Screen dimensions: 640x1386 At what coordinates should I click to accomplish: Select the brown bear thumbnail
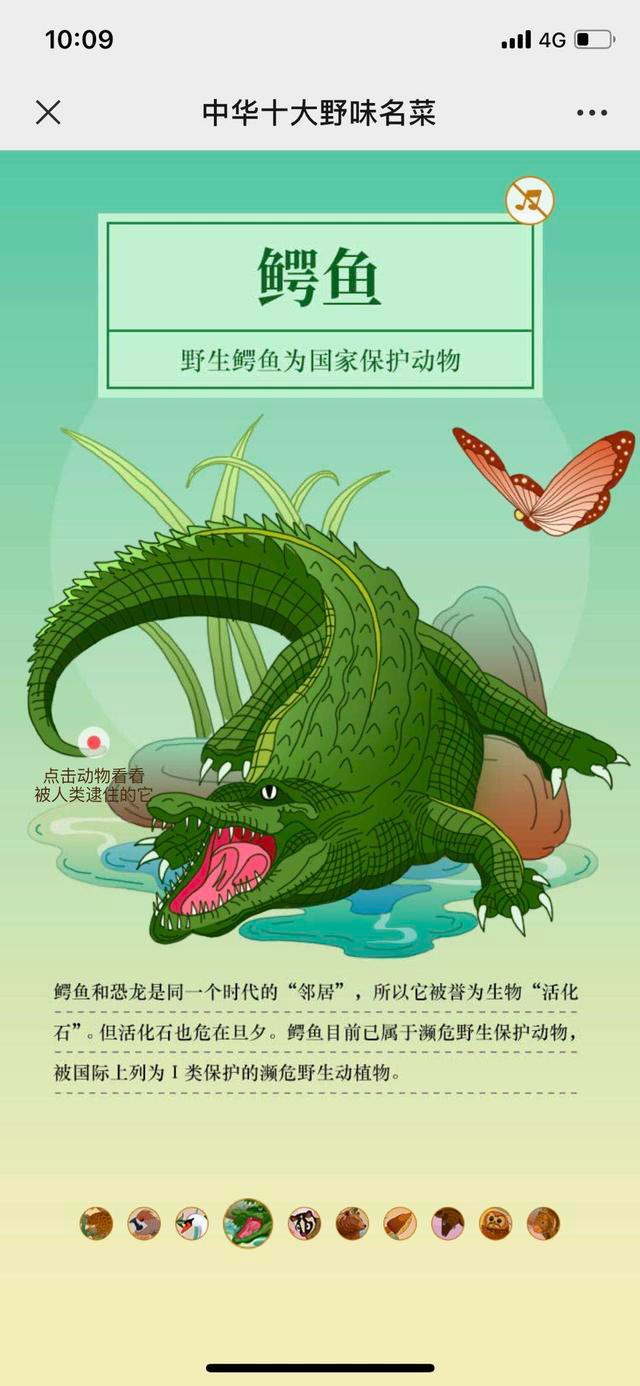352,1223
